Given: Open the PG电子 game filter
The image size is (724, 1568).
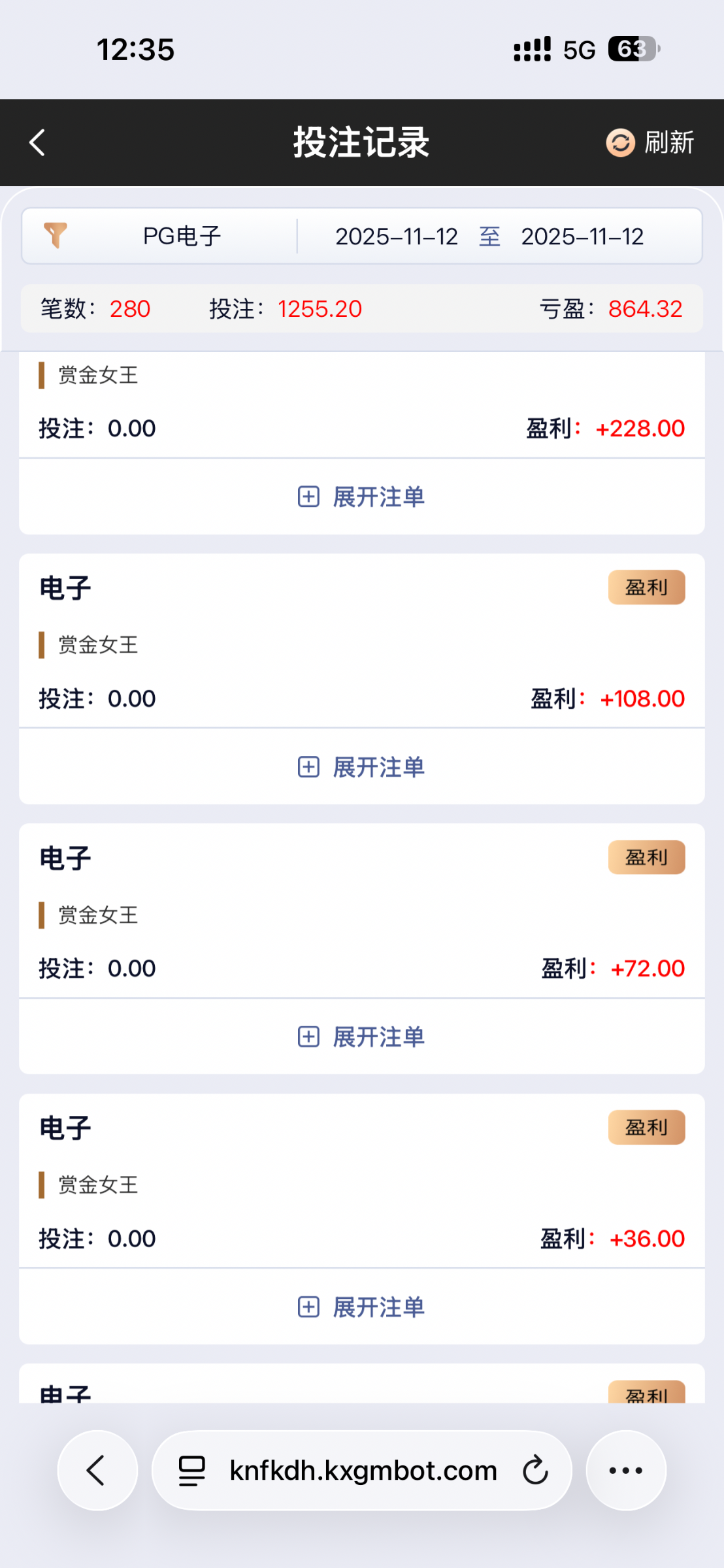Looking at the screenshot, I should (x=181, y=236).
